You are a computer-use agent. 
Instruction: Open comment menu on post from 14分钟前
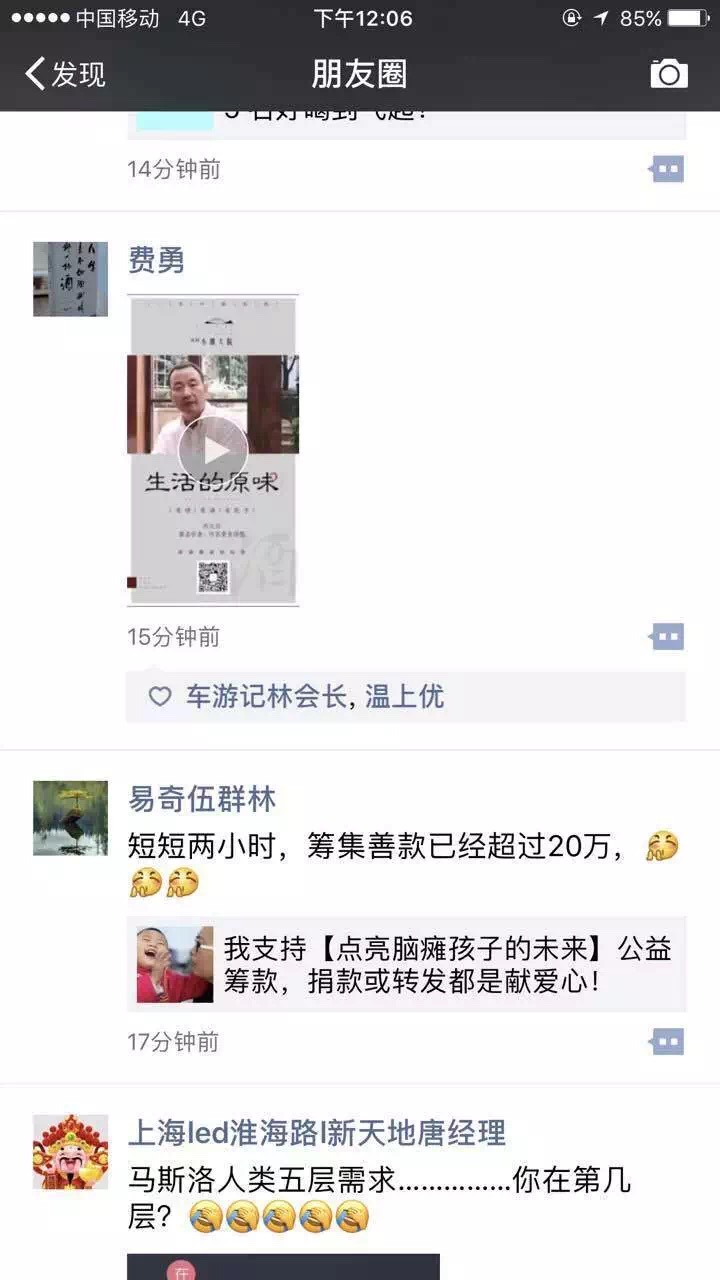(667, 169)
